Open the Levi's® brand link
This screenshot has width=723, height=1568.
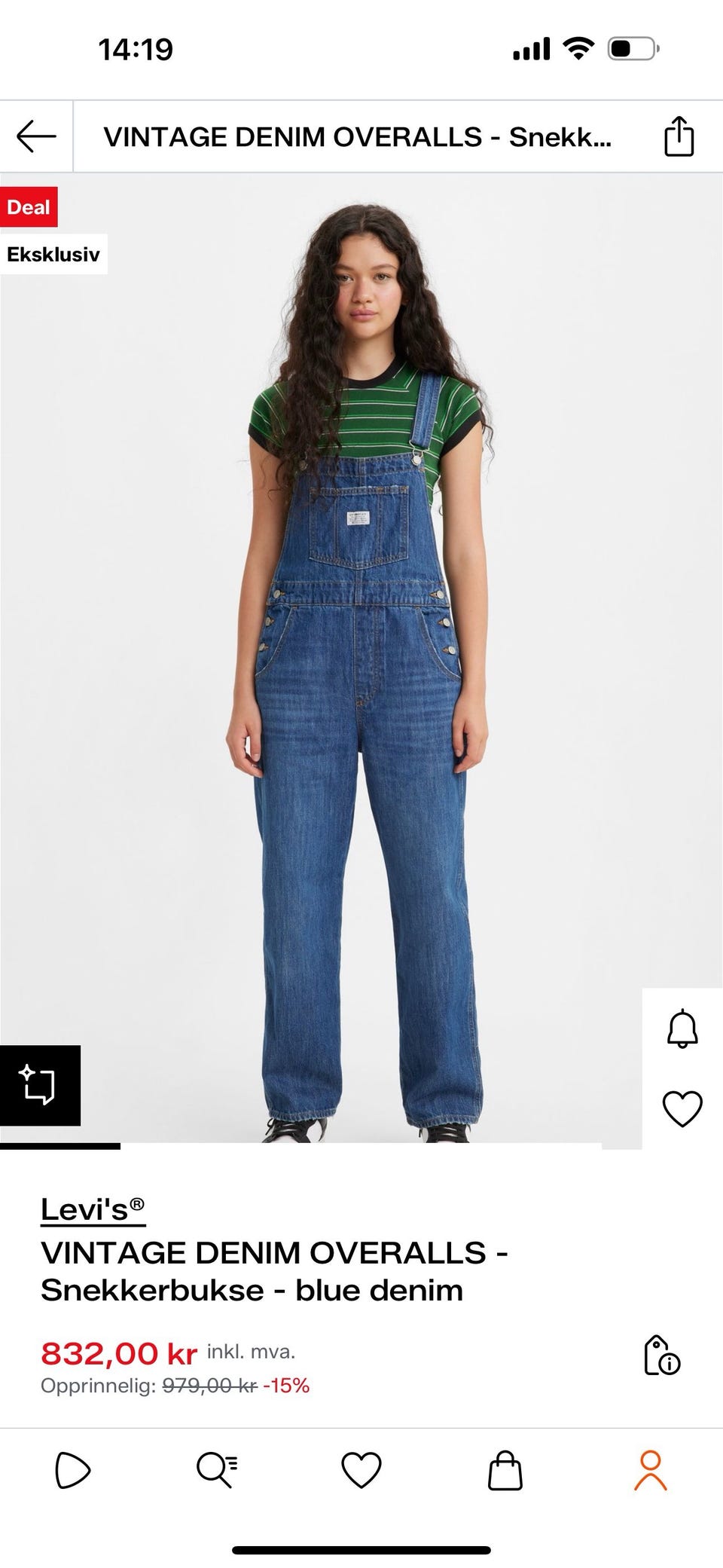pos(93,1209)
